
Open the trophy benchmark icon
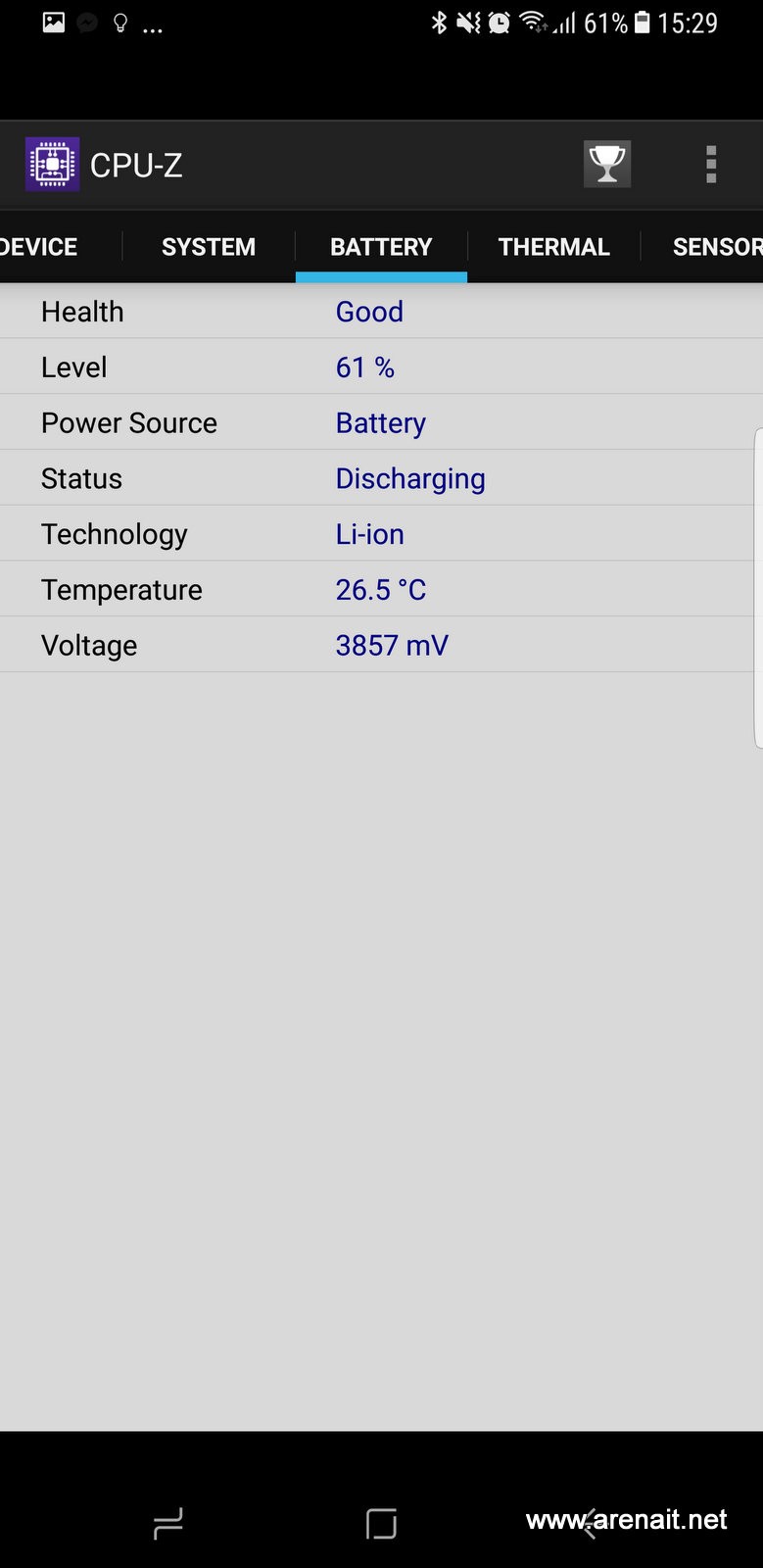point(607,164)
